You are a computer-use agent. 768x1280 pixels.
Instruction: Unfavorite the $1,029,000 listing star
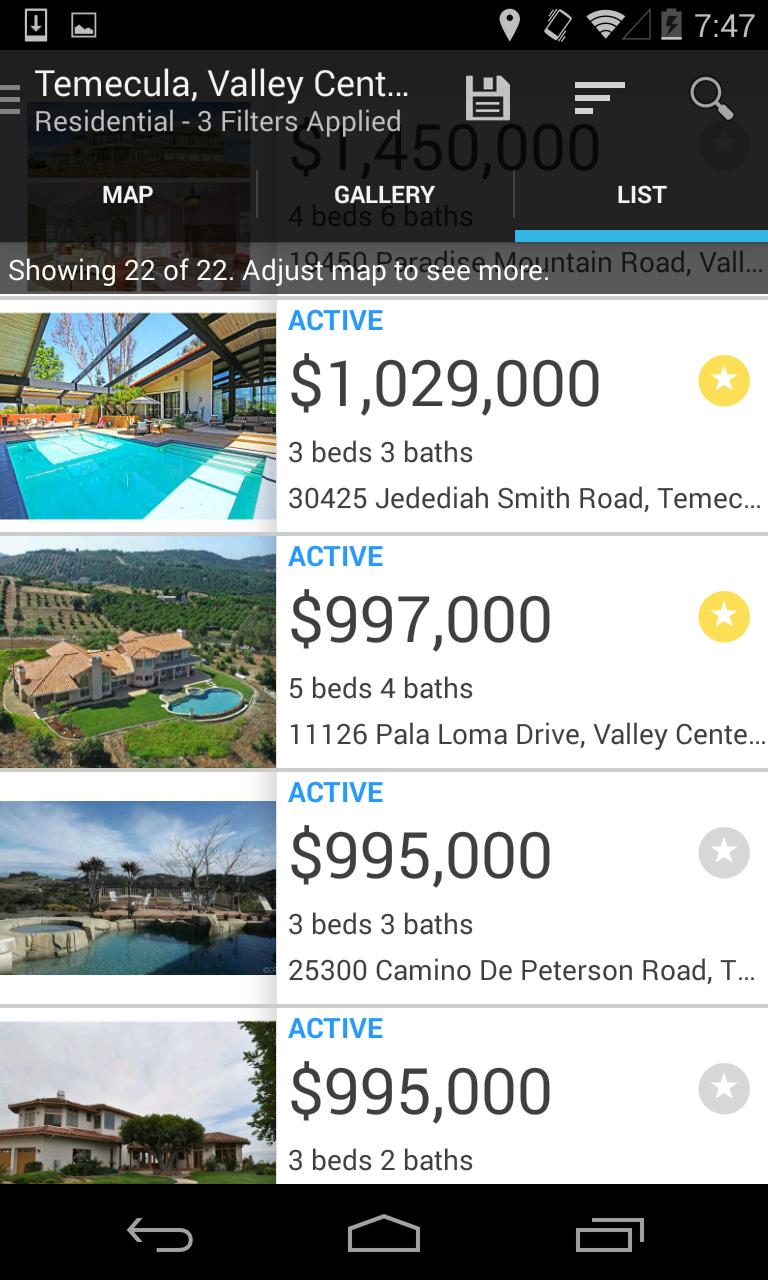coord(724,381)
